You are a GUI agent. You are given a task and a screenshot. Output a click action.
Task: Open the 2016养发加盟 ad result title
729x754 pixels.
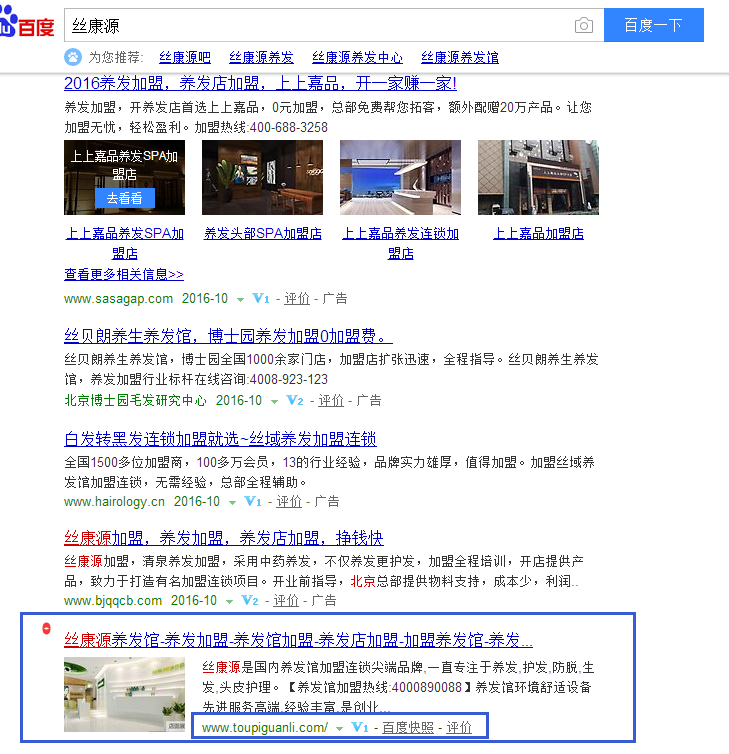click(260, 83)
